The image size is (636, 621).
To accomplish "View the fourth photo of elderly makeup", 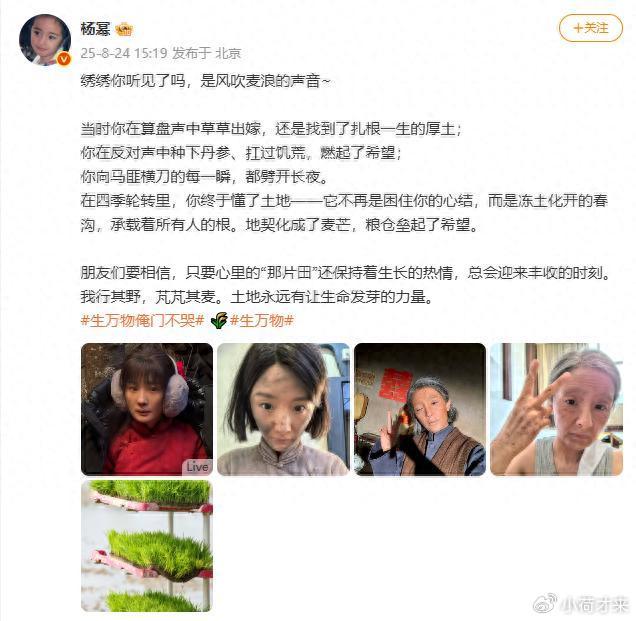I will (556, 409).
